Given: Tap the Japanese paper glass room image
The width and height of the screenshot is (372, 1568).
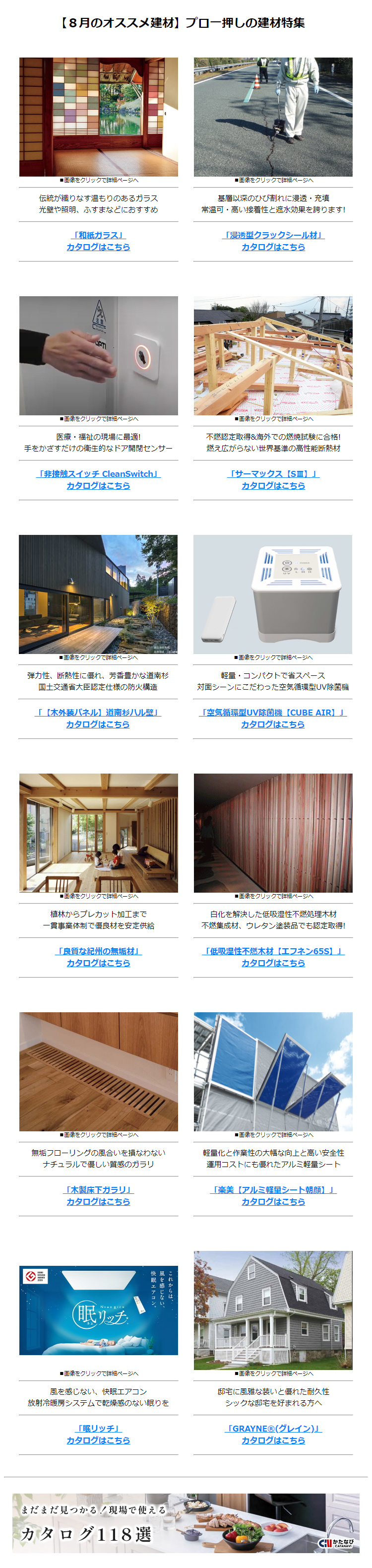Looking at the screenshot, I should (x=98, y=117).
